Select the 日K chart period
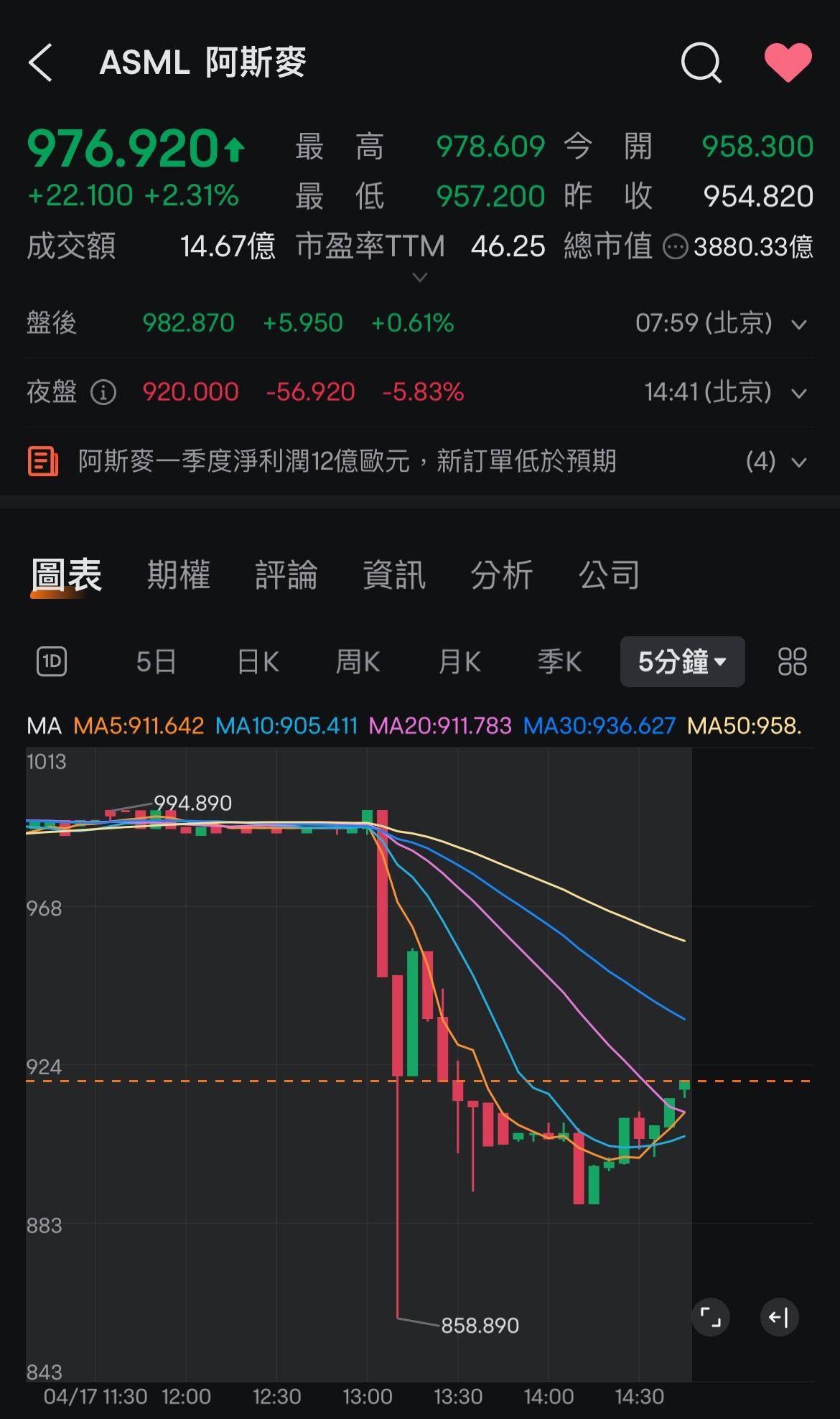Screen dimensions: 840x1419 click(258, 661)
